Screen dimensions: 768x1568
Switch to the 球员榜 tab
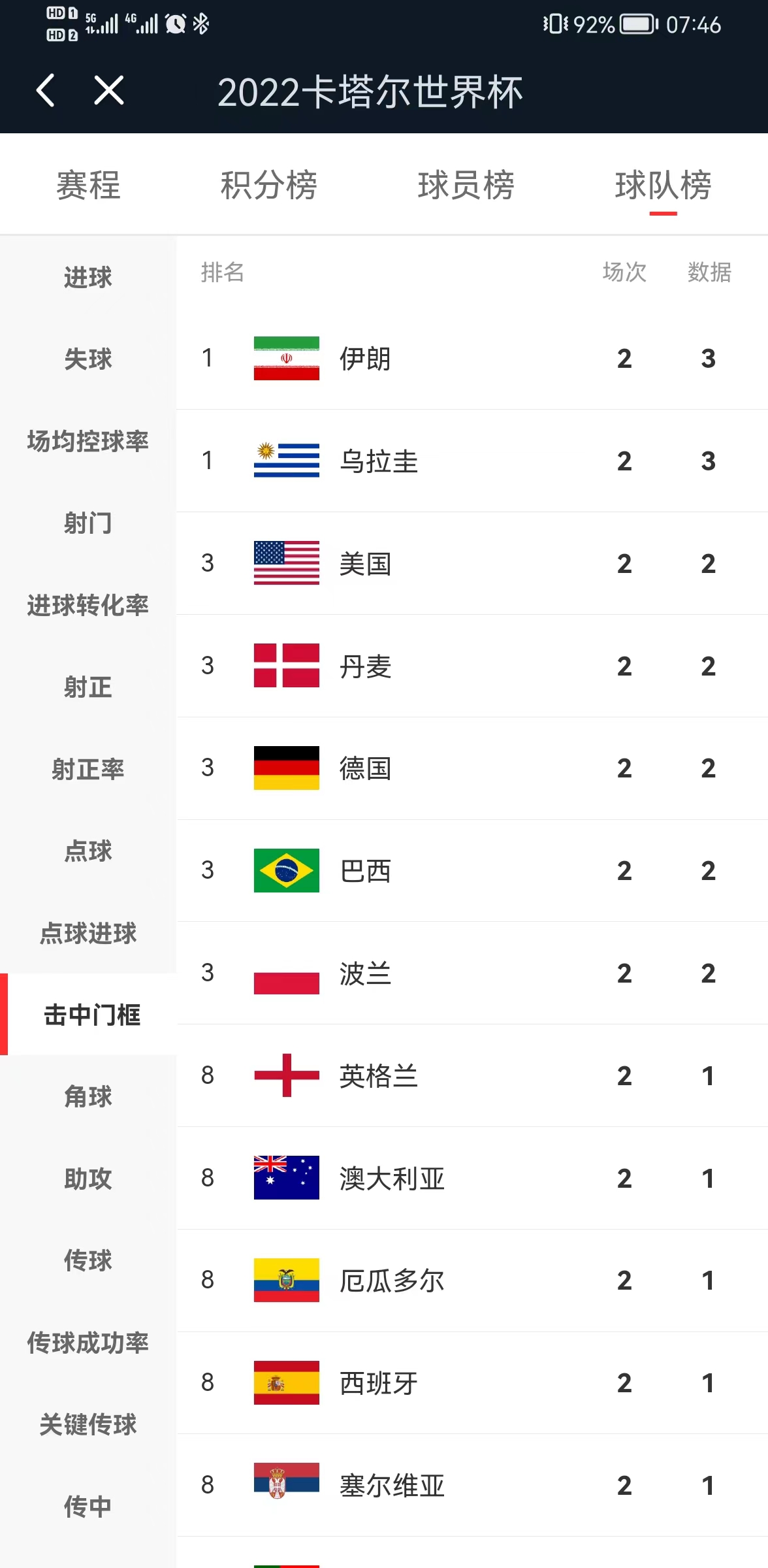pos(466,185)
